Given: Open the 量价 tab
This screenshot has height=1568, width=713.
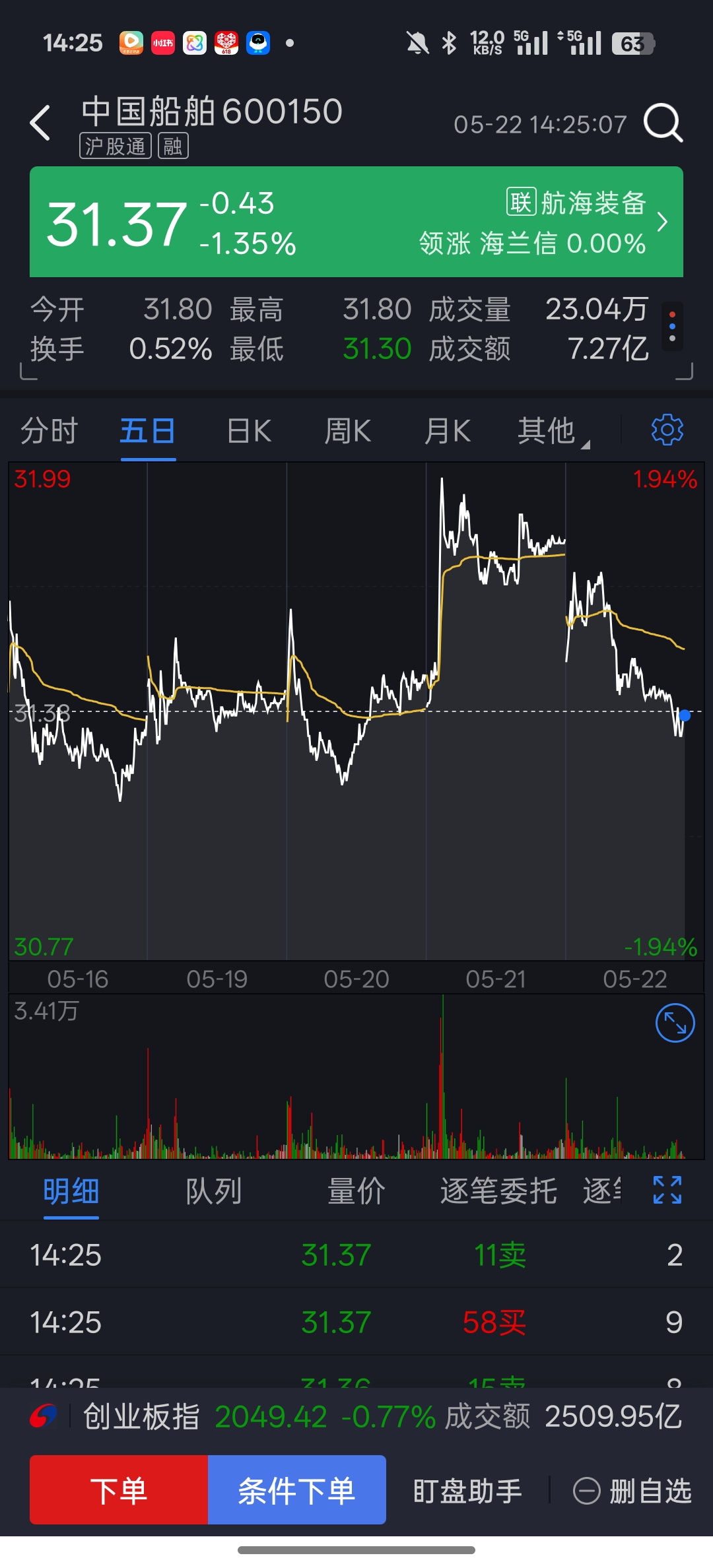Looking at the screenshot, I should (x=356, y=1191).
